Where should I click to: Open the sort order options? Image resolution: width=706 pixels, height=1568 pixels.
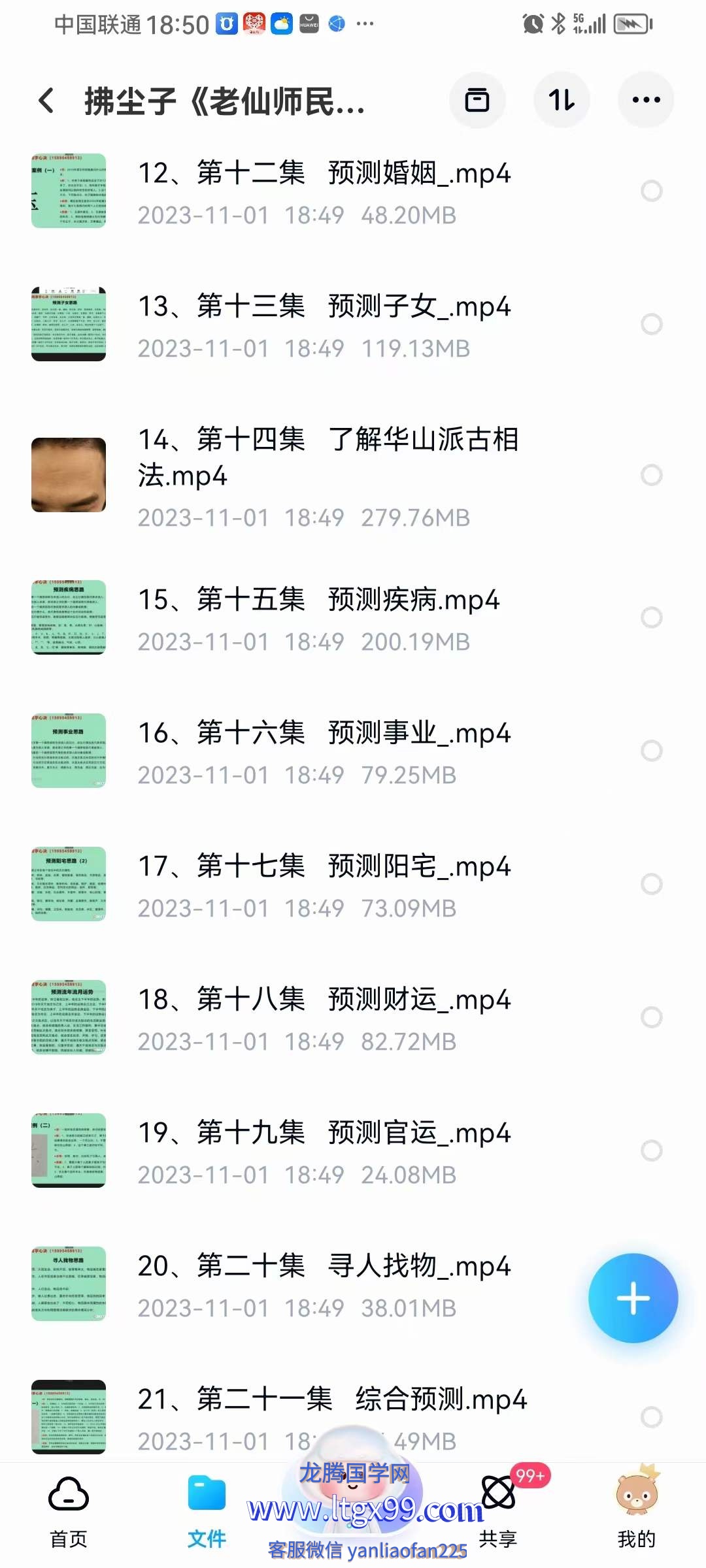tap(562, 101)
